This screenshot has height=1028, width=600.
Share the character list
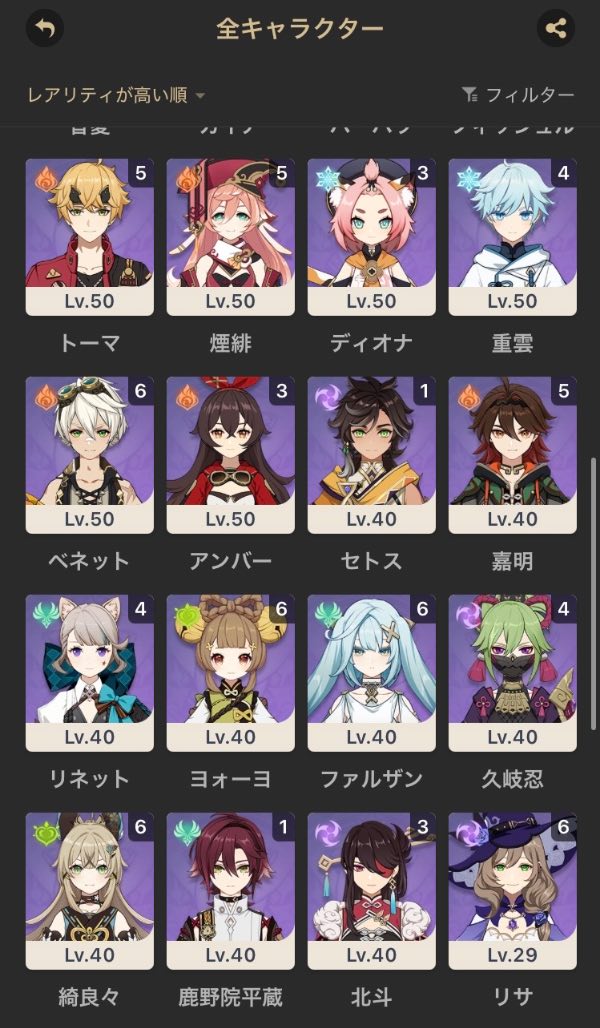[x=556, y=28]
